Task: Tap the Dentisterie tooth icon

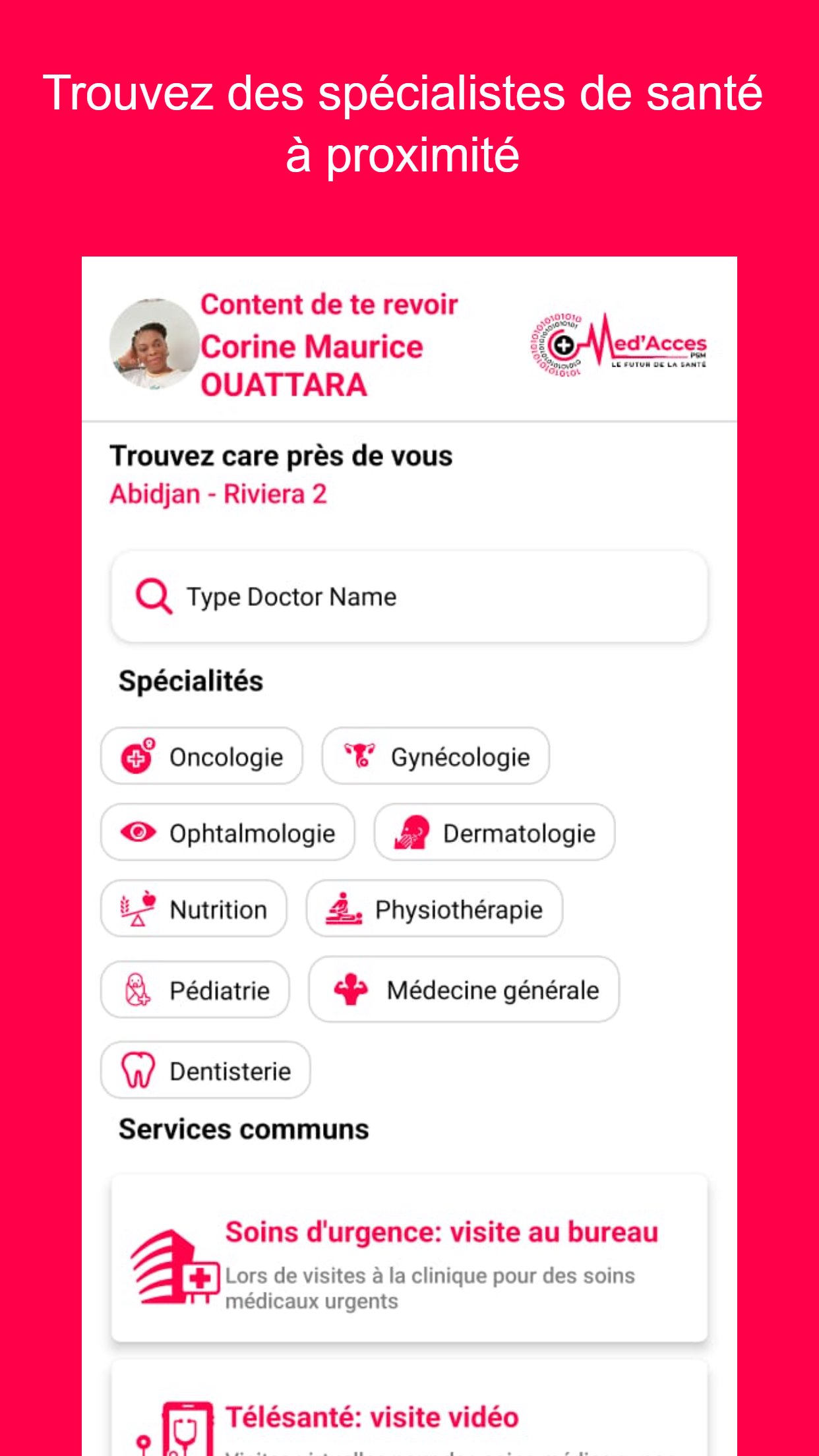Action: 138,1070
